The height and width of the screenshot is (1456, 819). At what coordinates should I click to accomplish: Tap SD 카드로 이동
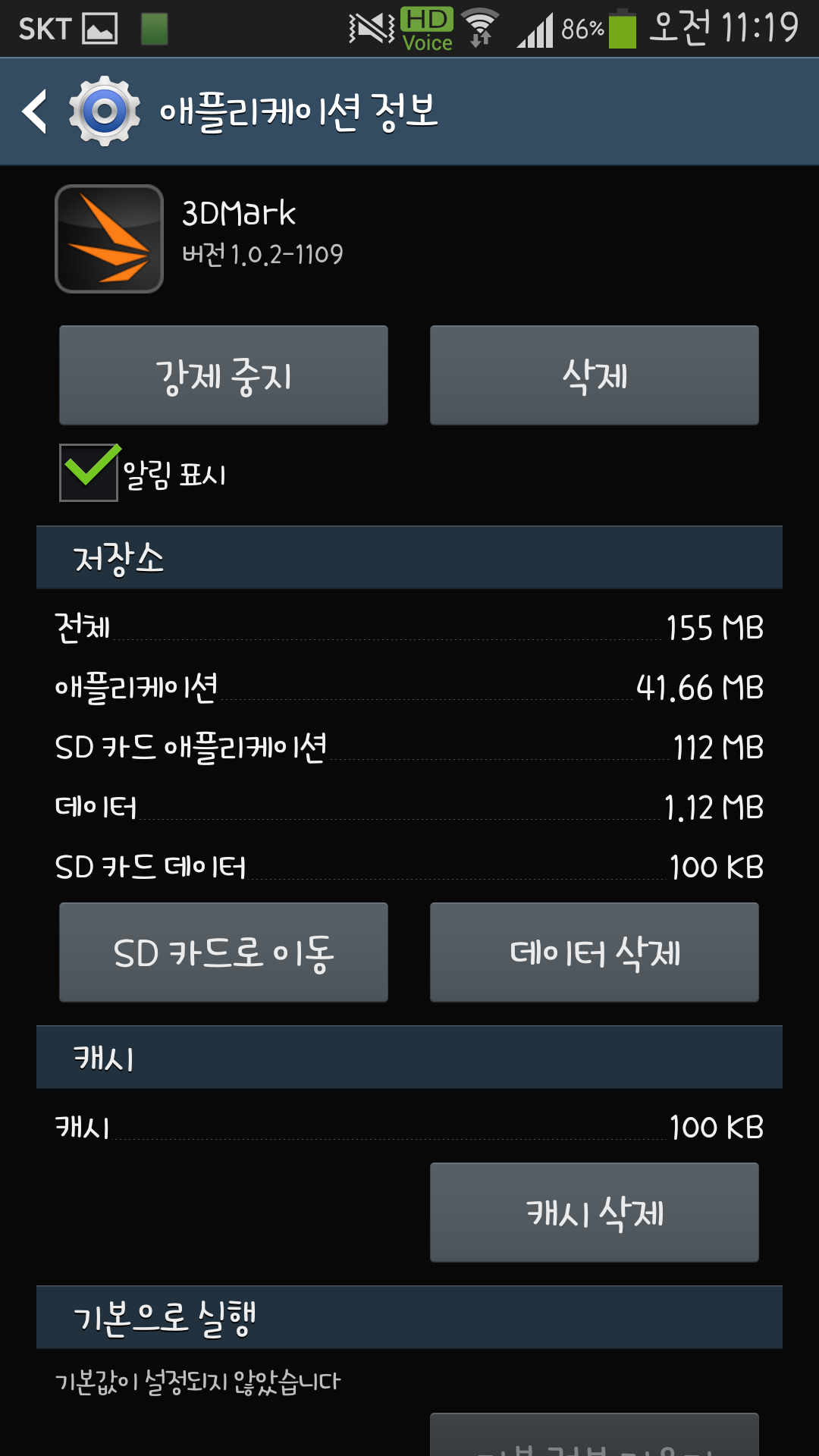(x=224, y=952)
